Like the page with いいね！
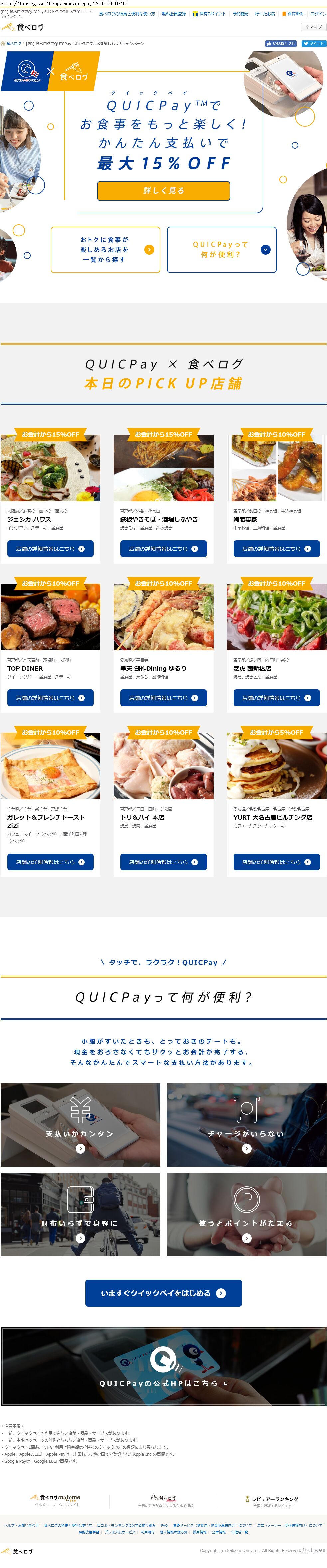327x1568 pixels. tap(281, 44)
